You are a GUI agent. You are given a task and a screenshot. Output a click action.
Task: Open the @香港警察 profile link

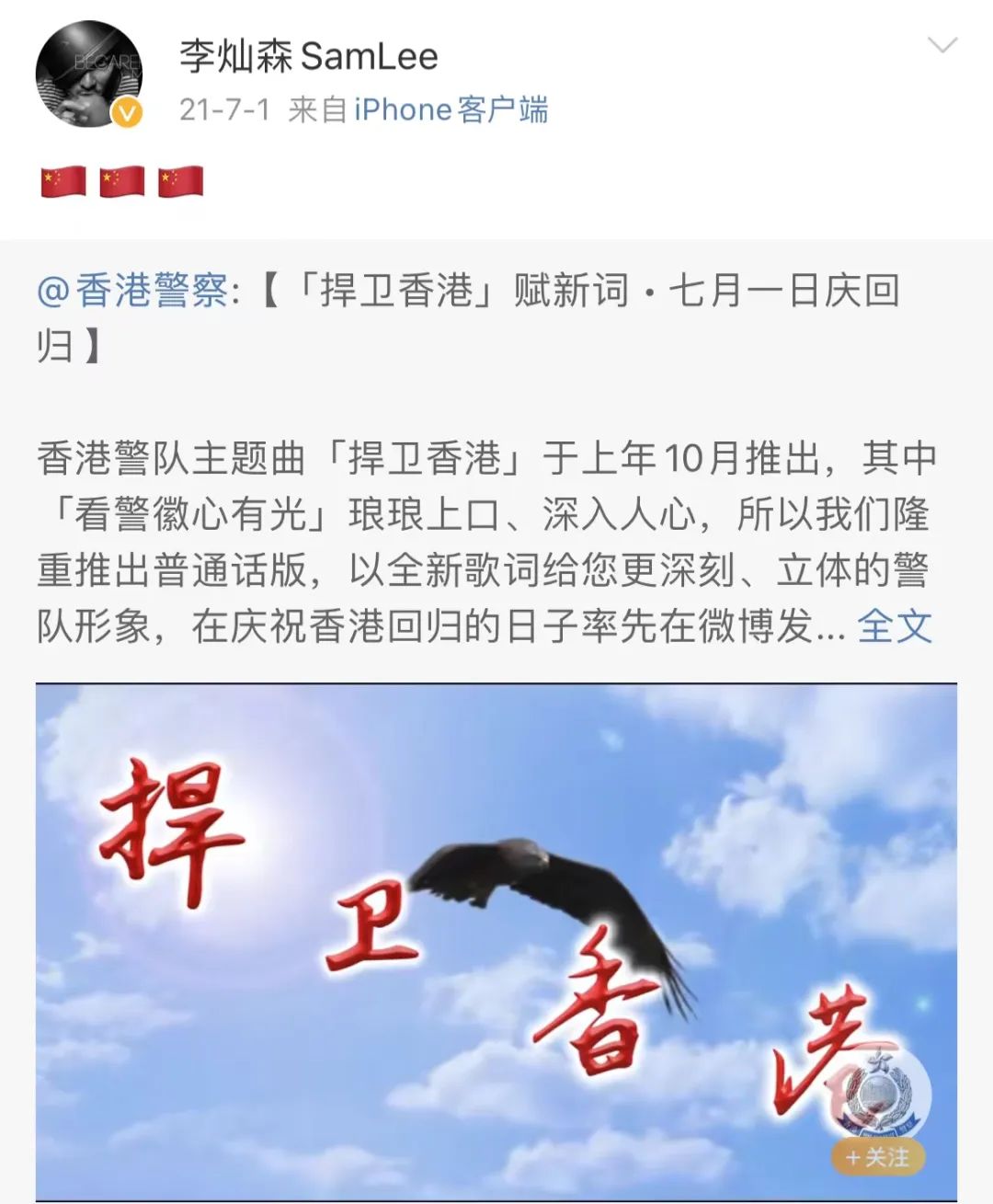click(x=131, y=291)
